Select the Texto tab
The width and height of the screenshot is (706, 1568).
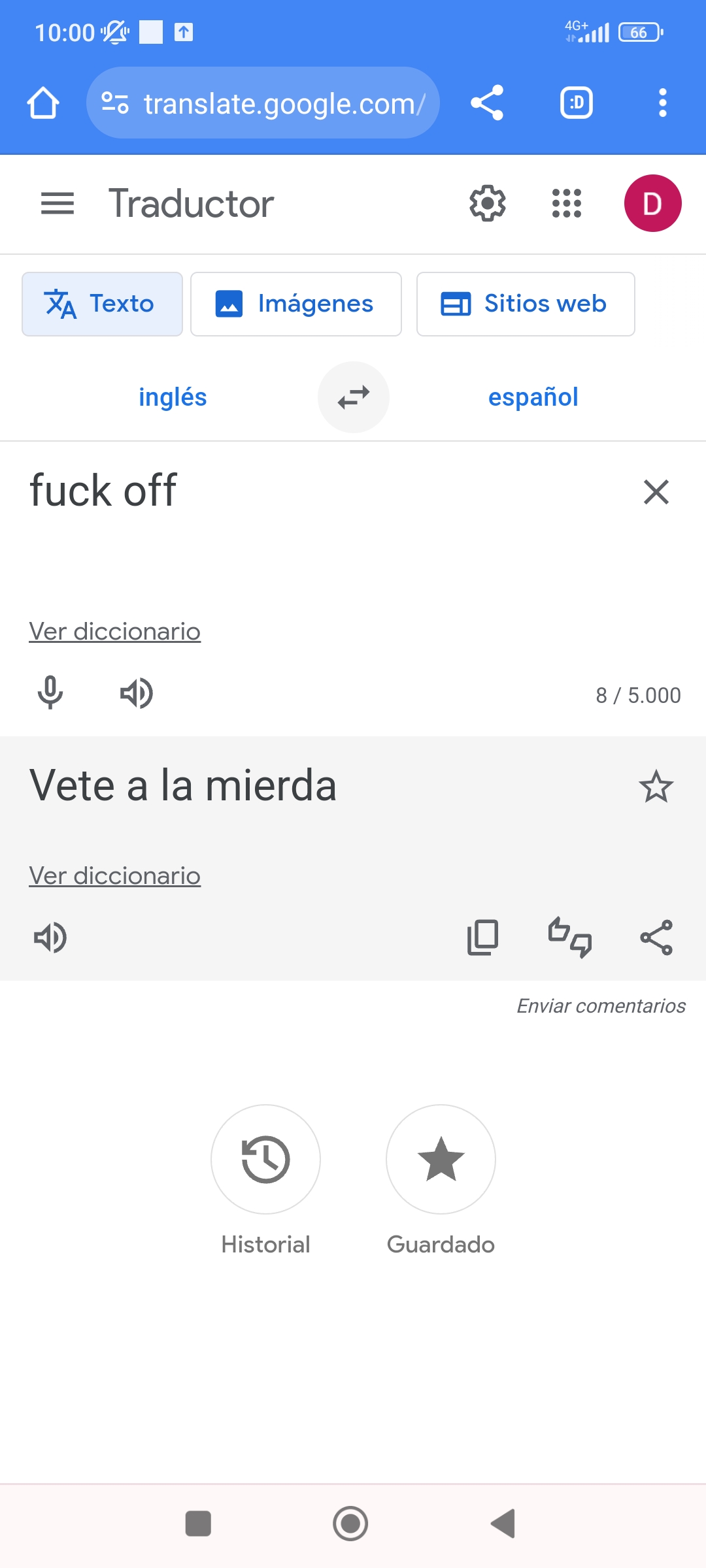(102, 304)
